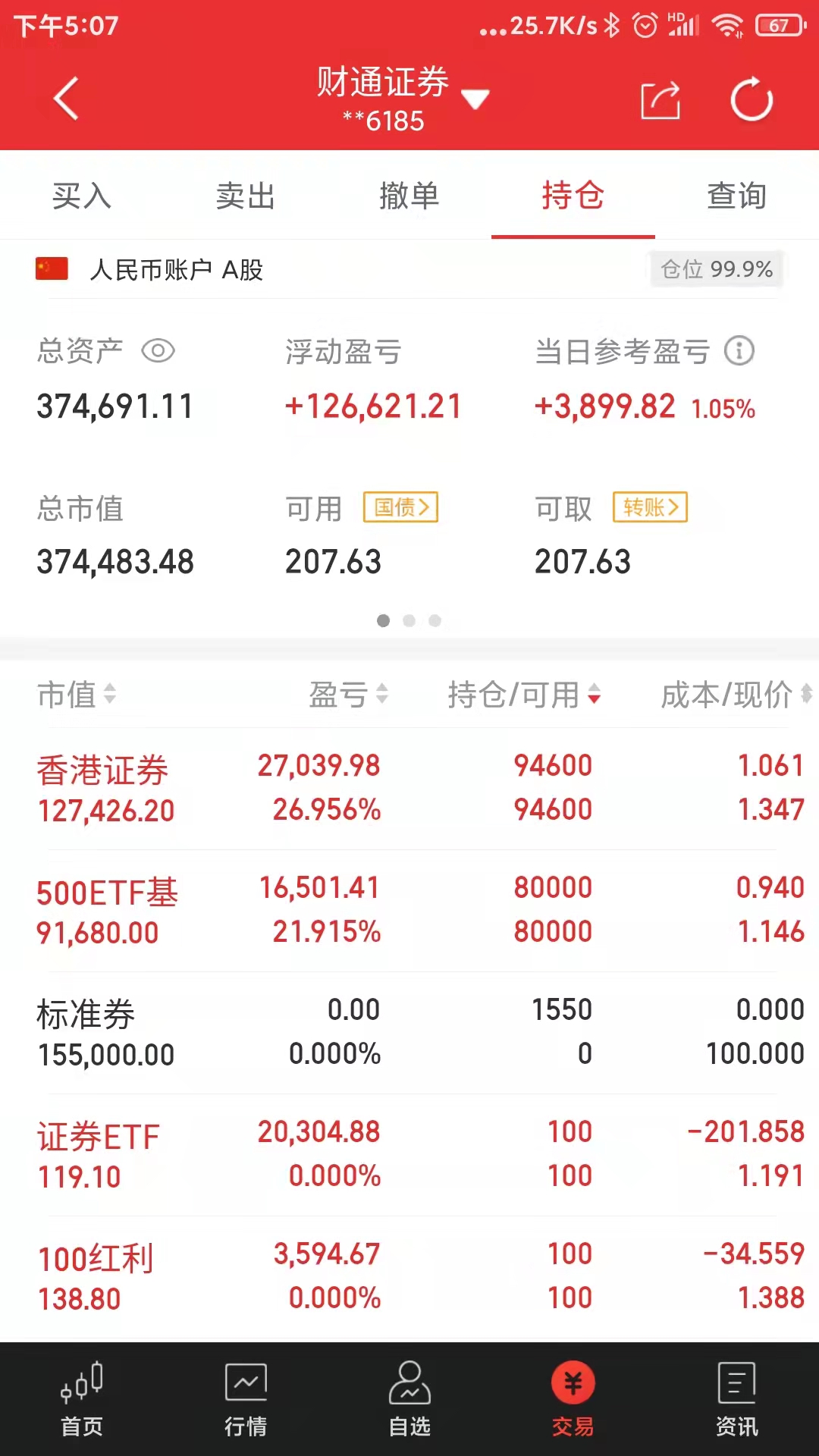The width and height of the screenshot is (819, 1456).
Task: Open the share icon in the top bar
Action: 659,99
